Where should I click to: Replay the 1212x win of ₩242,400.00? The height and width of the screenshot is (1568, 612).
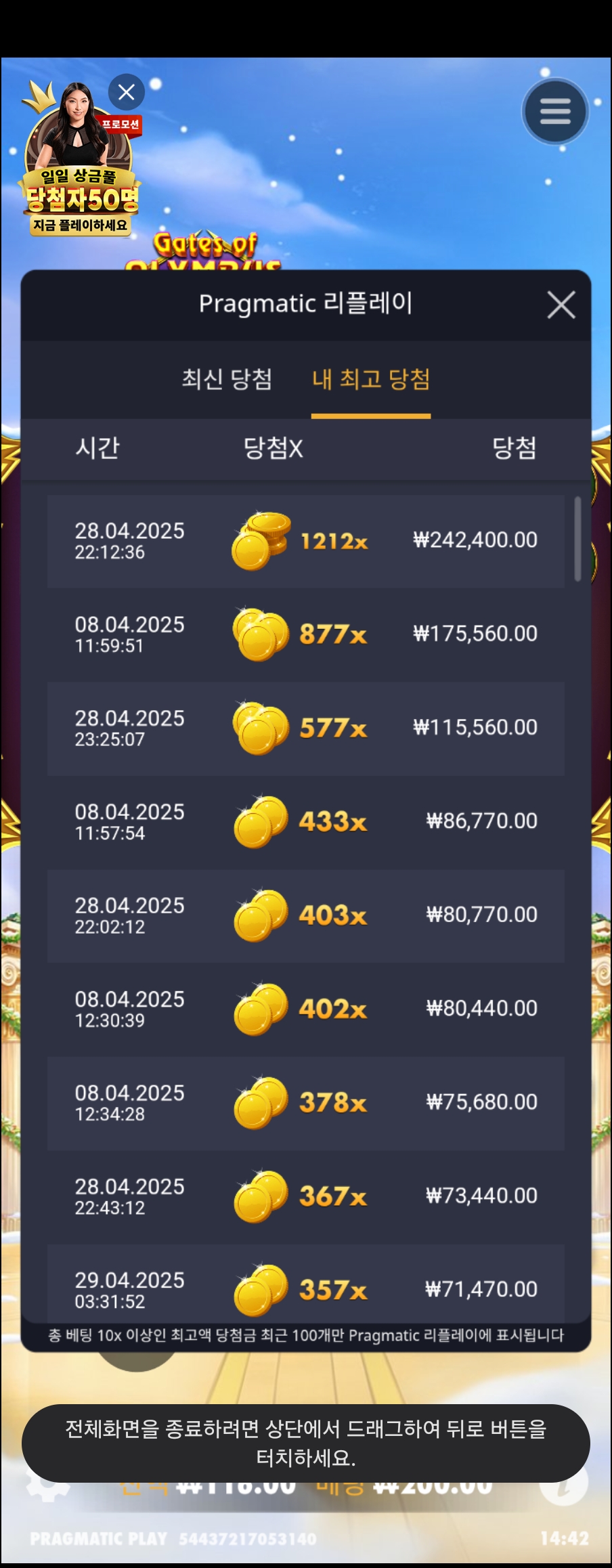[306, 541]
